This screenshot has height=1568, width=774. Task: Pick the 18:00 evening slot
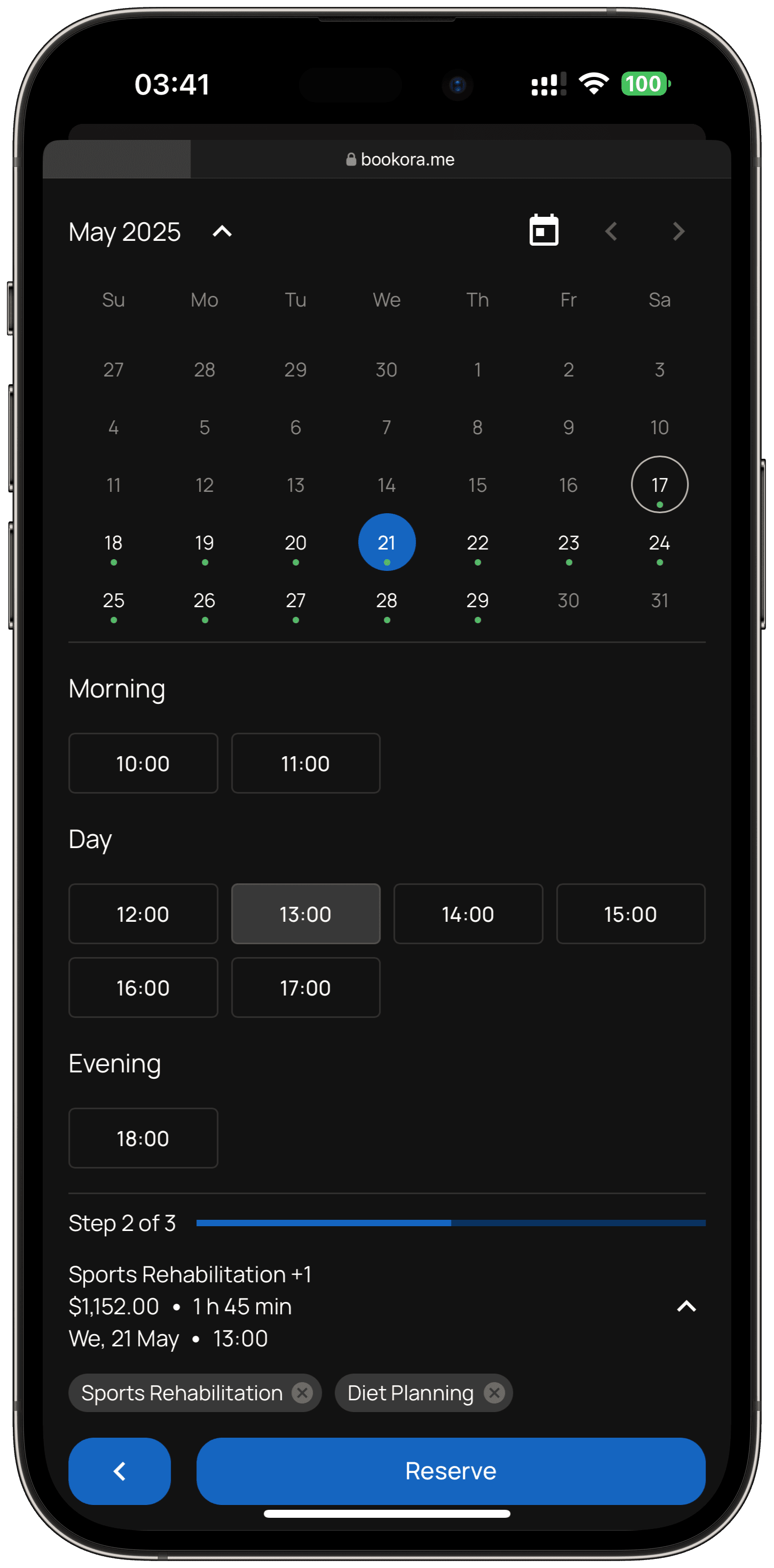(x=143, y=1138)
